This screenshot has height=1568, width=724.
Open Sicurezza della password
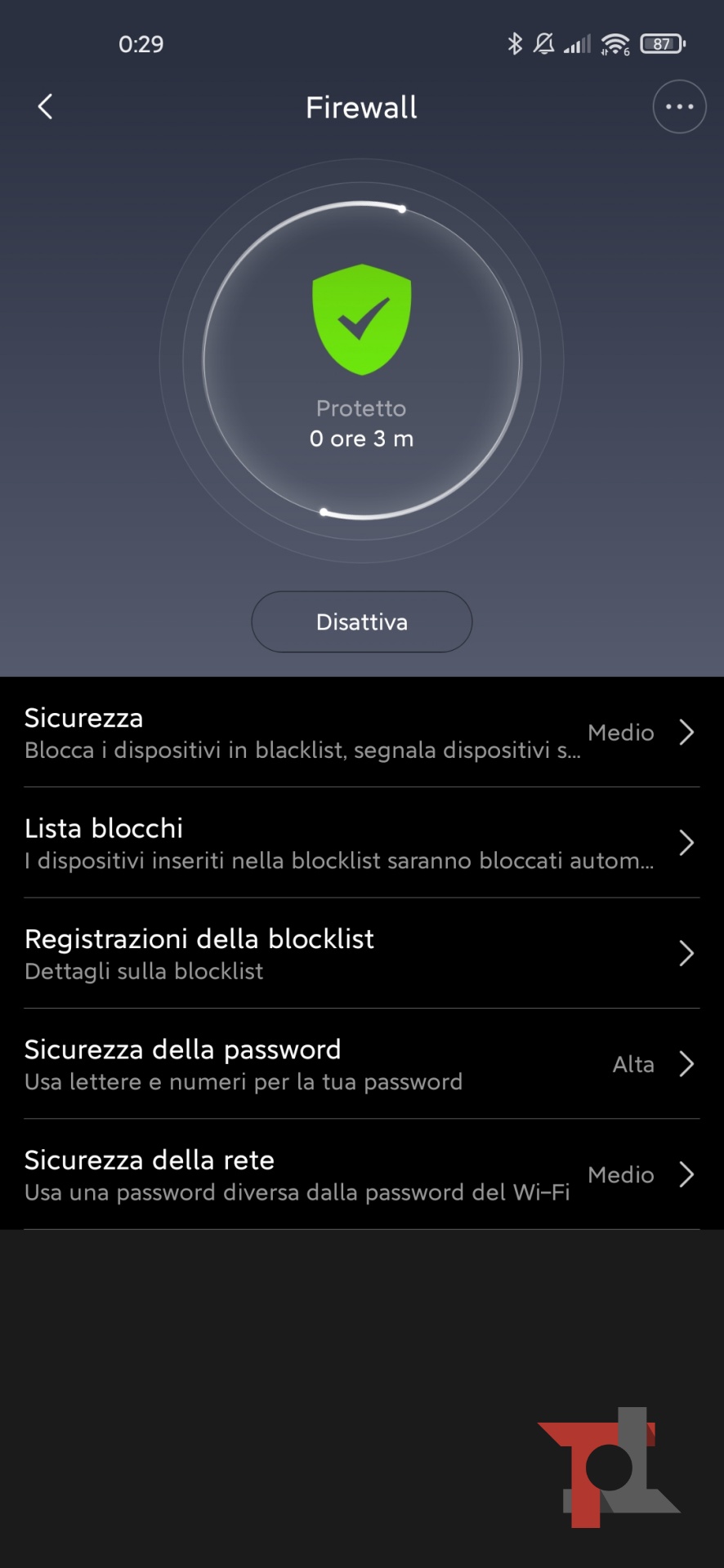361,1064
